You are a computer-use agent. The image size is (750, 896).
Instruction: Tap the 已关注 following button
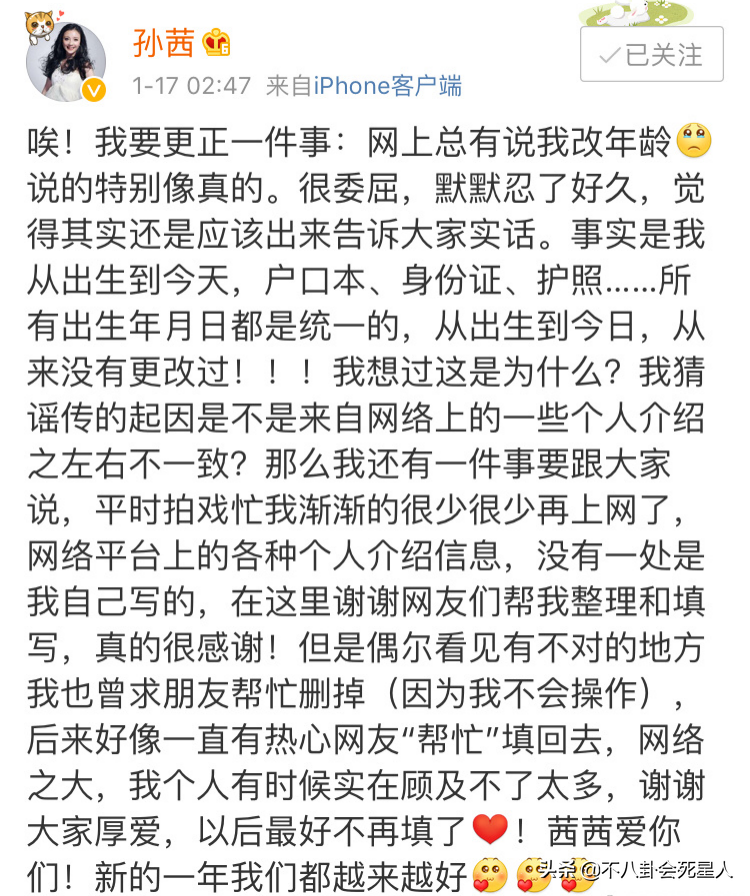pyautogui.click(x=651, y=55)
